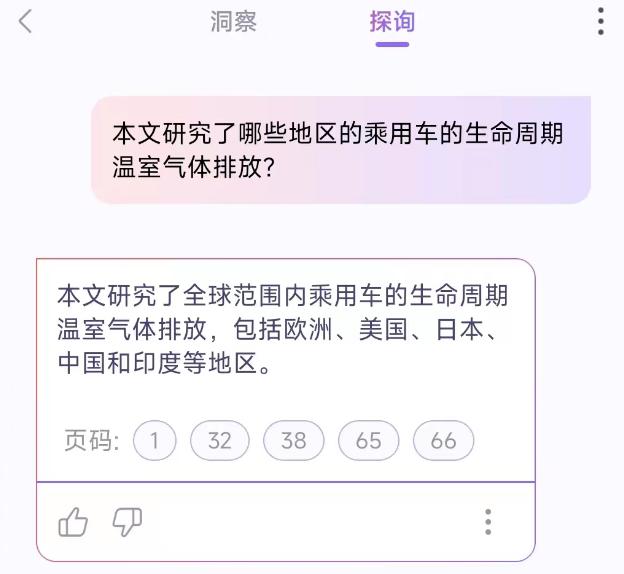Viewport: 624px width, 574px height.
Task: Tap the page 65 chip
Action: pos(368,441)
